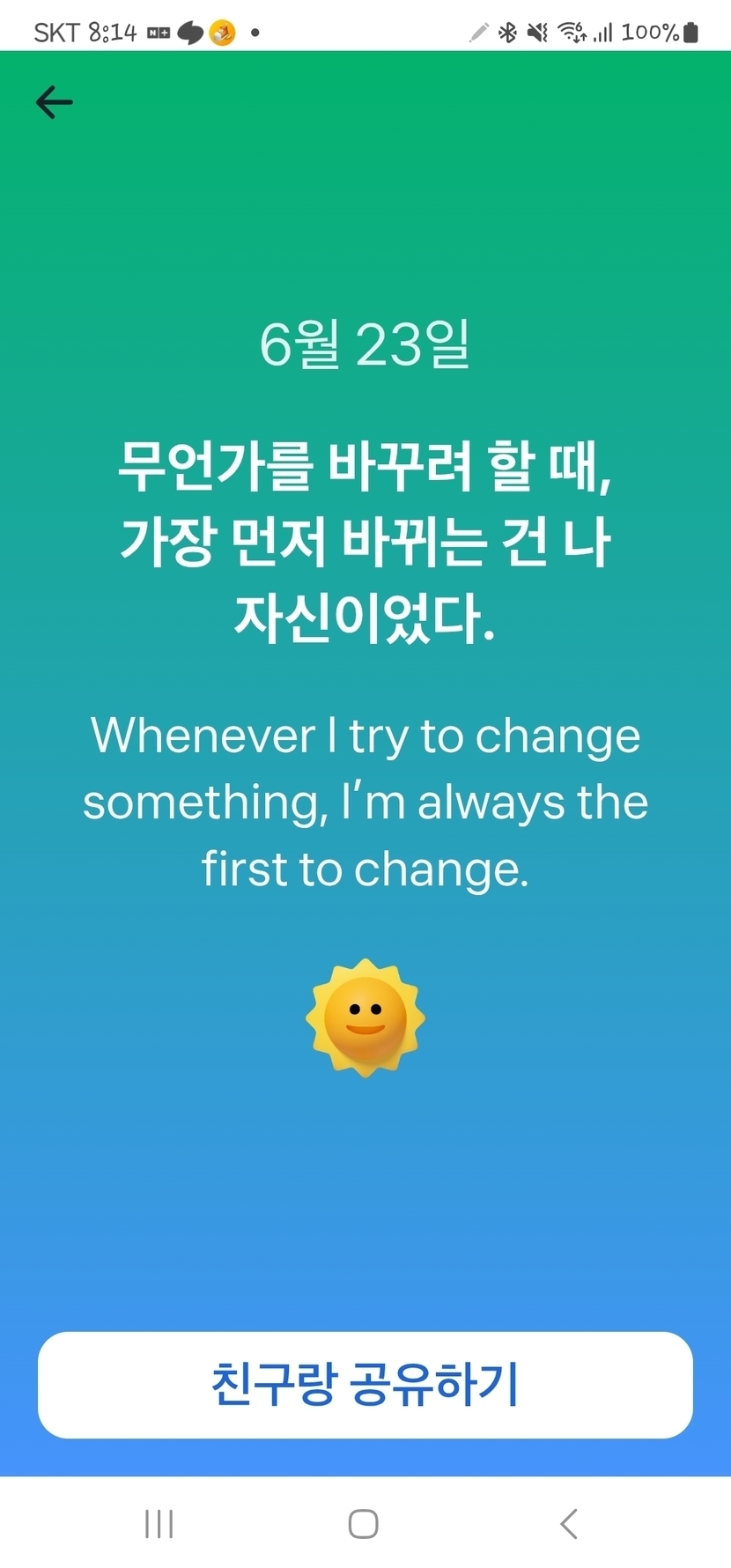The image size is (731, 1568).
Task: Tap 친구랑 공유하기 to share with friends
Action: point(365,1385)
